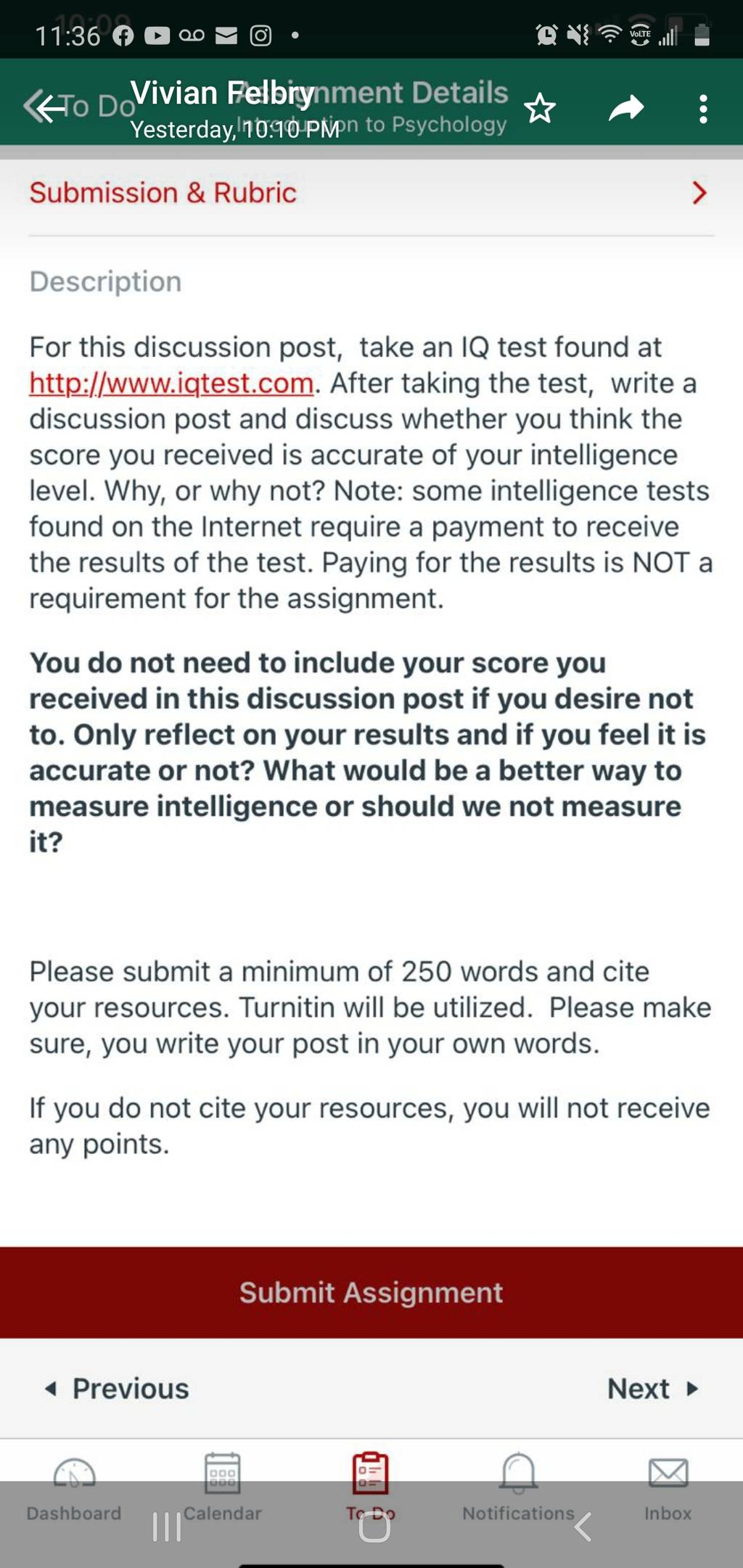
Task: Star this message
Action: 540,109
